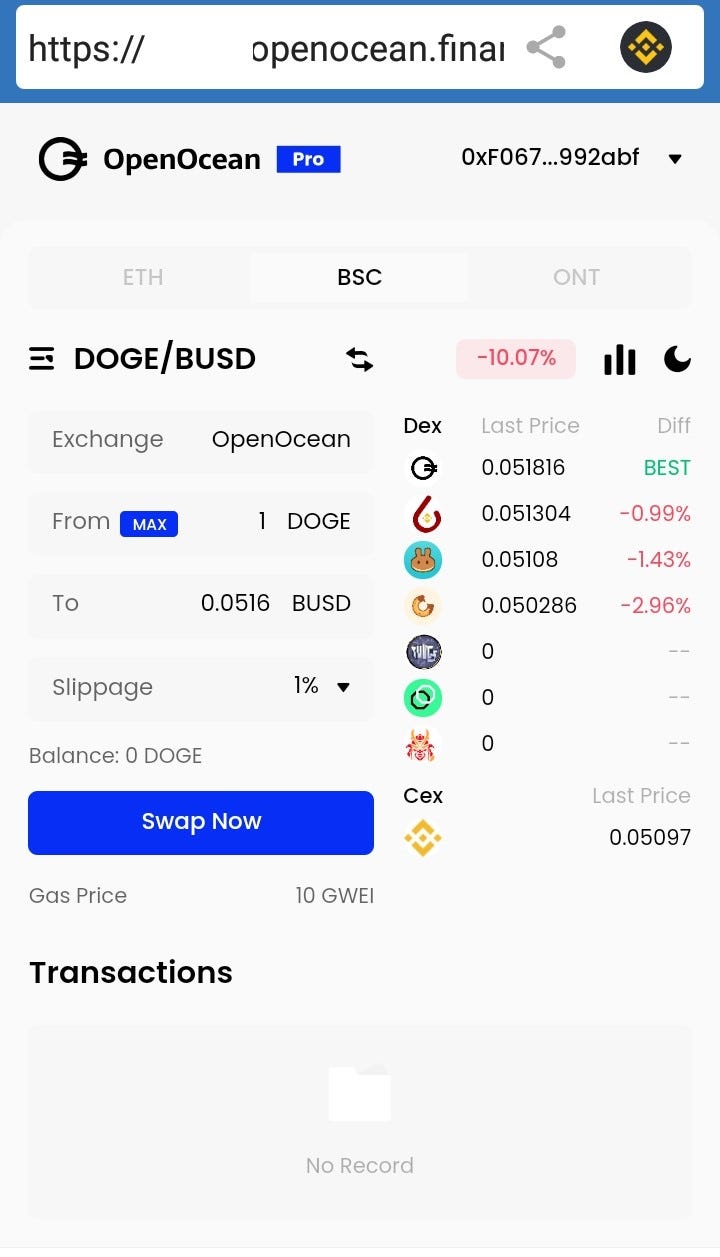Select the BSC network tab
Screen dimensions: 720x1257
359,277
